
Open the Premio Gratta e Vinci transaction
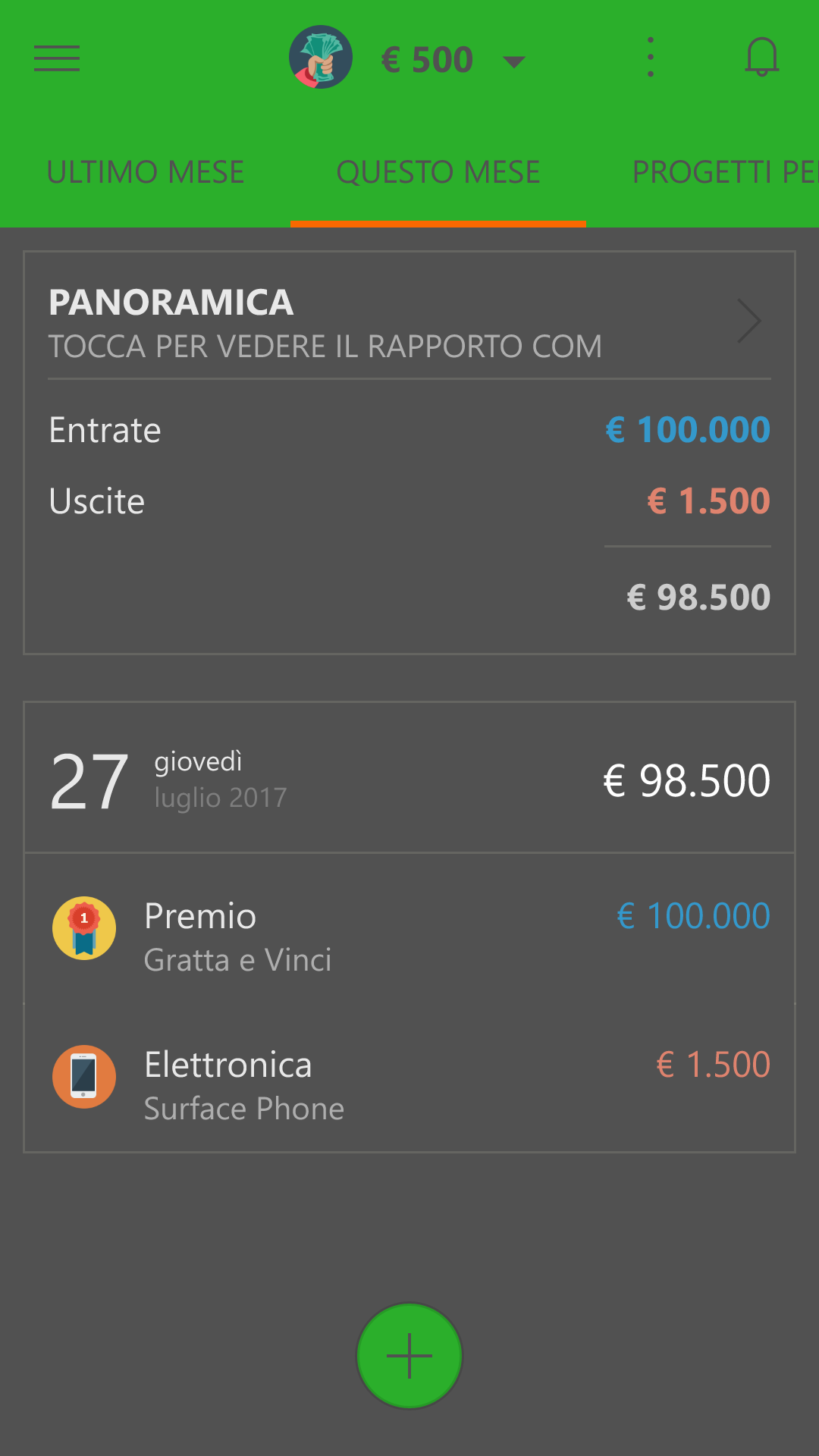409,928
